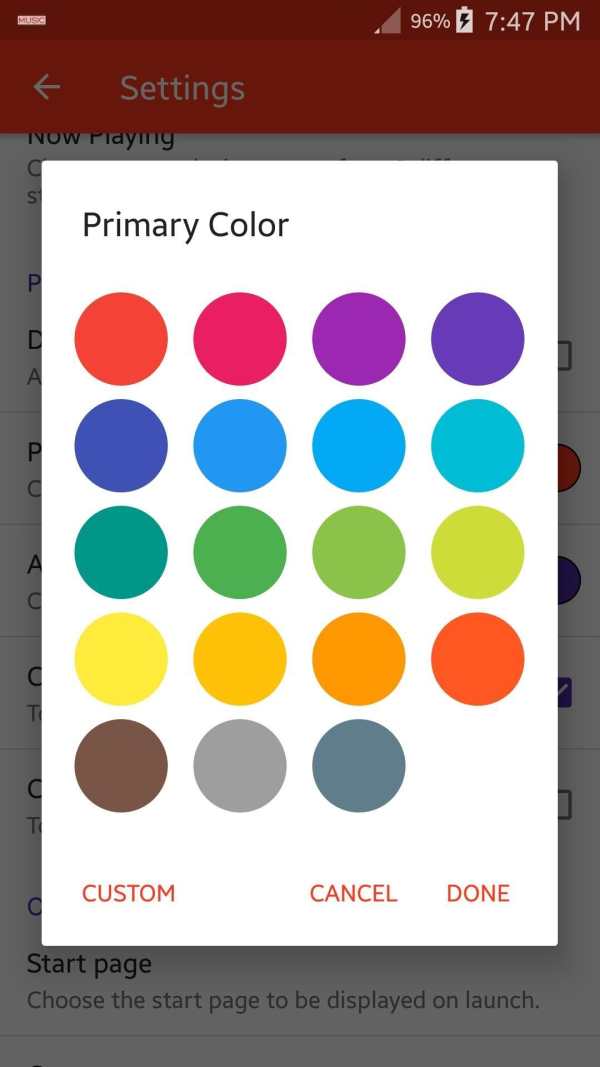Screen dimensions: 600x1067
Task: Pick the teal color swatch
Action: tap(121, 553)
